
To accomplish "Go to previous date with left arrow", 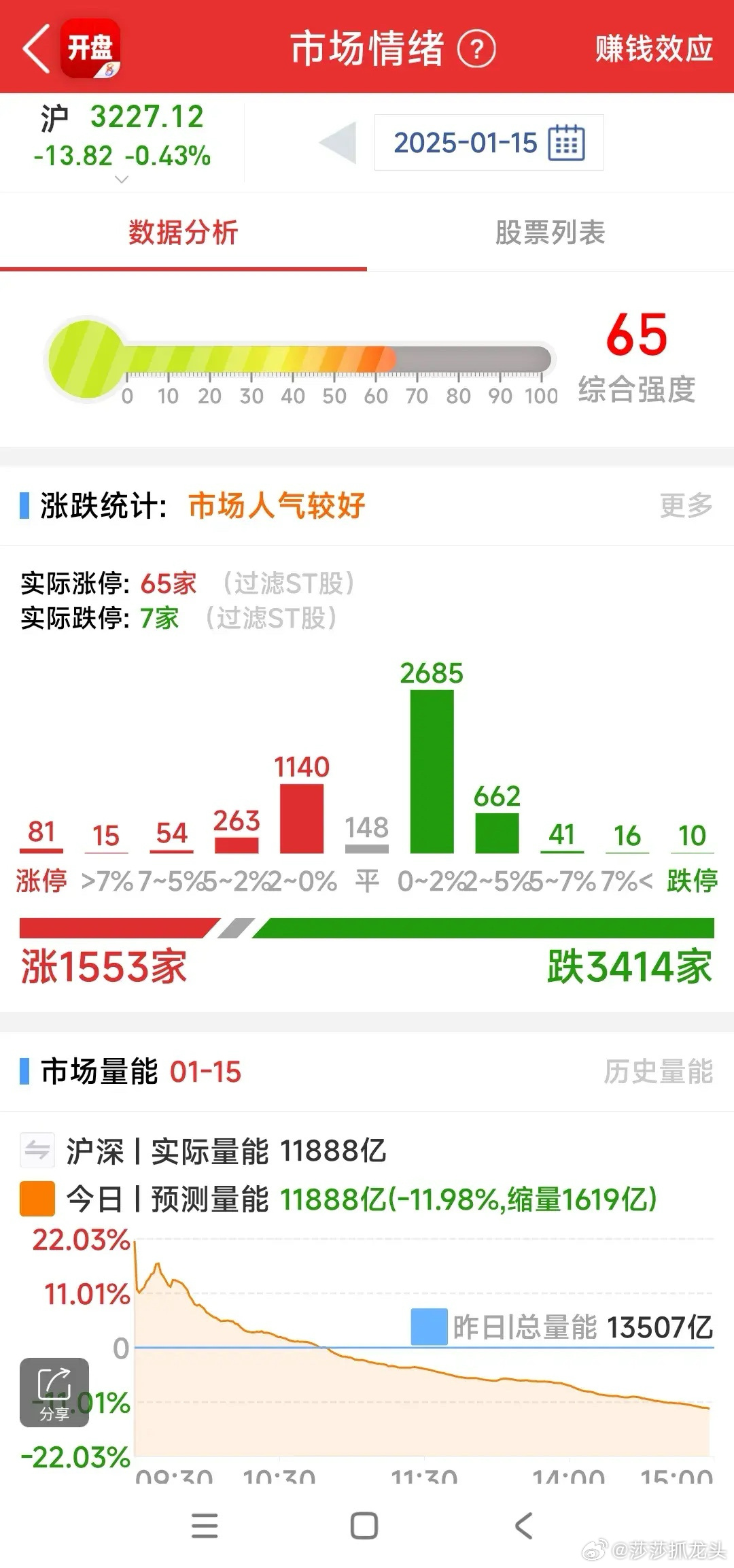I will 338,143.
